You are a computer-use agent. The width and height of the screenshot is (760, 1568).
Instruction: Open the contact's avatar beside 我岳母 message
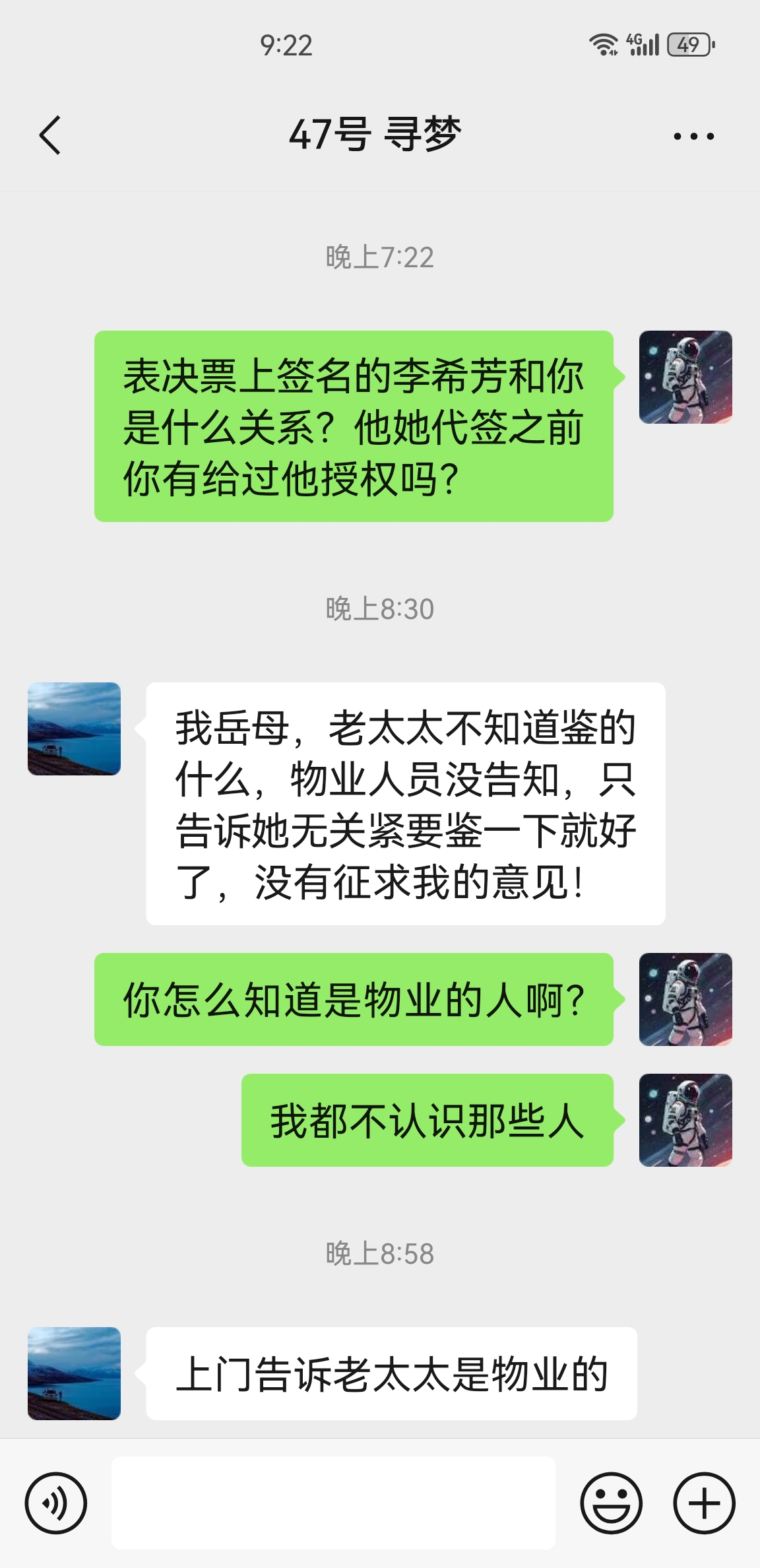(x=74, y=729)
